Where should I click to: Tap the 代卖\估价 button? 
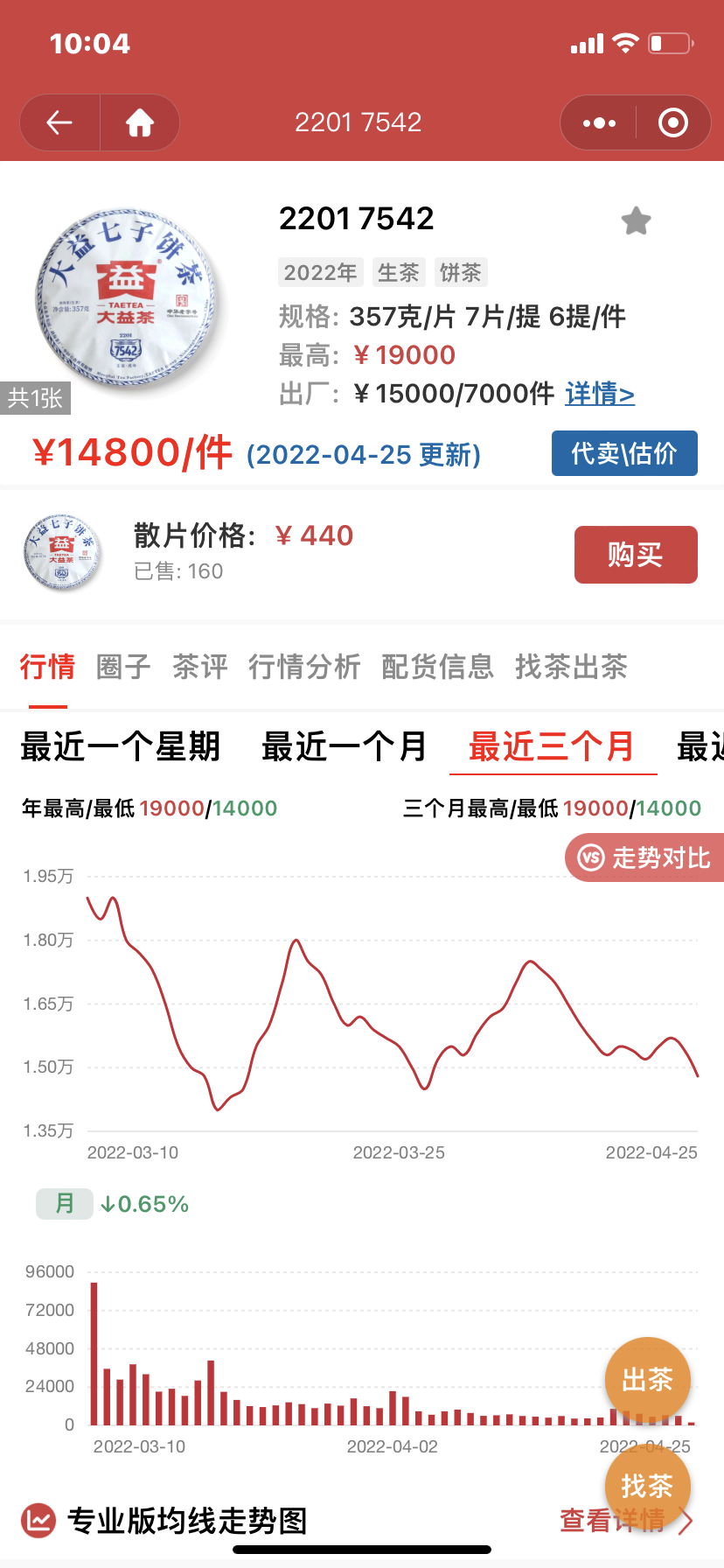click(x=624, y=453)
